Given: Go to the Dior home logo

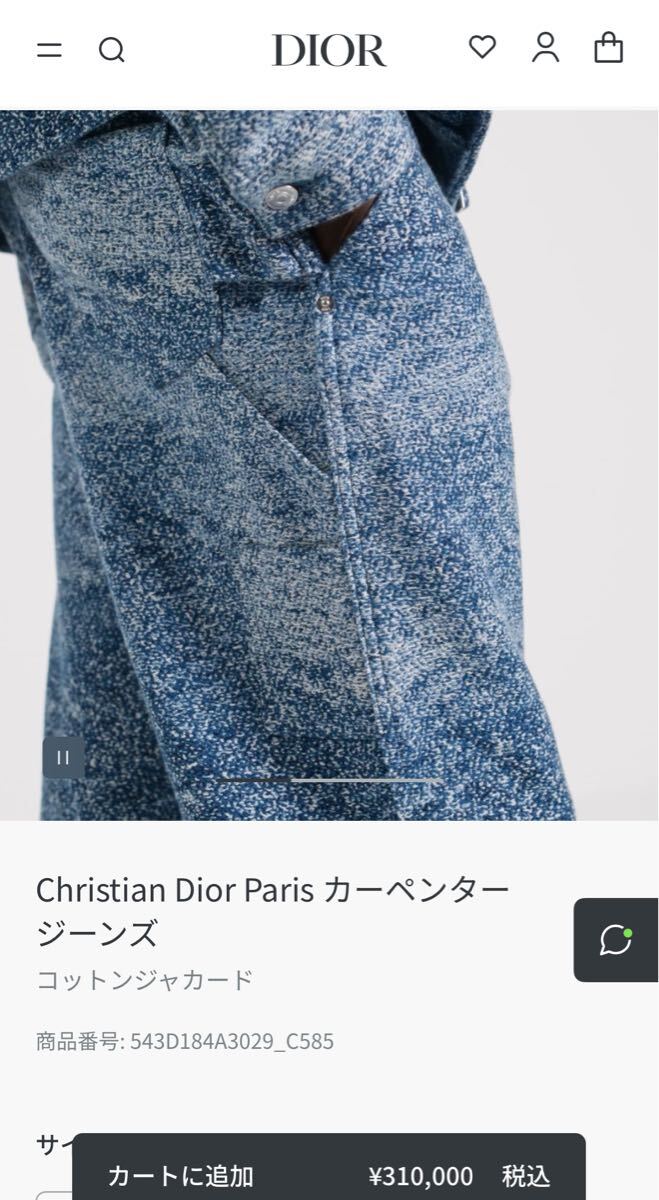Looking at the screenshot, I should click(x=329, y=50).
